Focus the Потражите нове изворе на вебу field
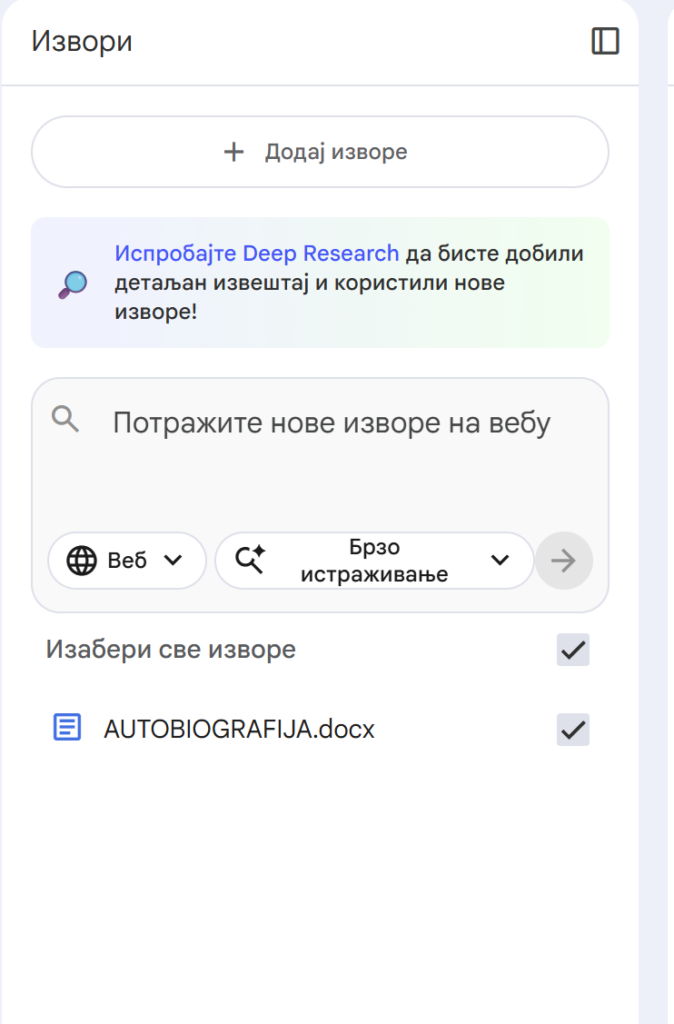Screen dimensions: 674x1024 point(331,423)
